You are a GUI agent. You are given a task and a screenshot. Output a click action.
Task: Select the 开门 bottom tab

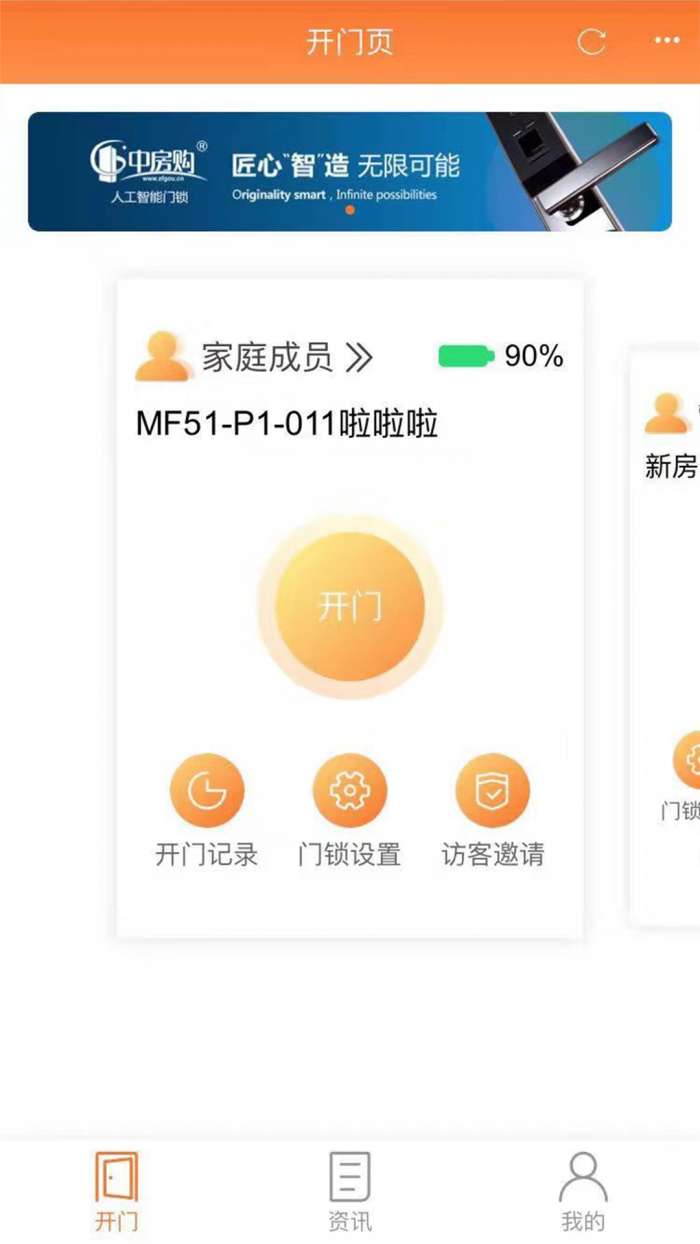pyautogui.click(x=117, y=1190)
